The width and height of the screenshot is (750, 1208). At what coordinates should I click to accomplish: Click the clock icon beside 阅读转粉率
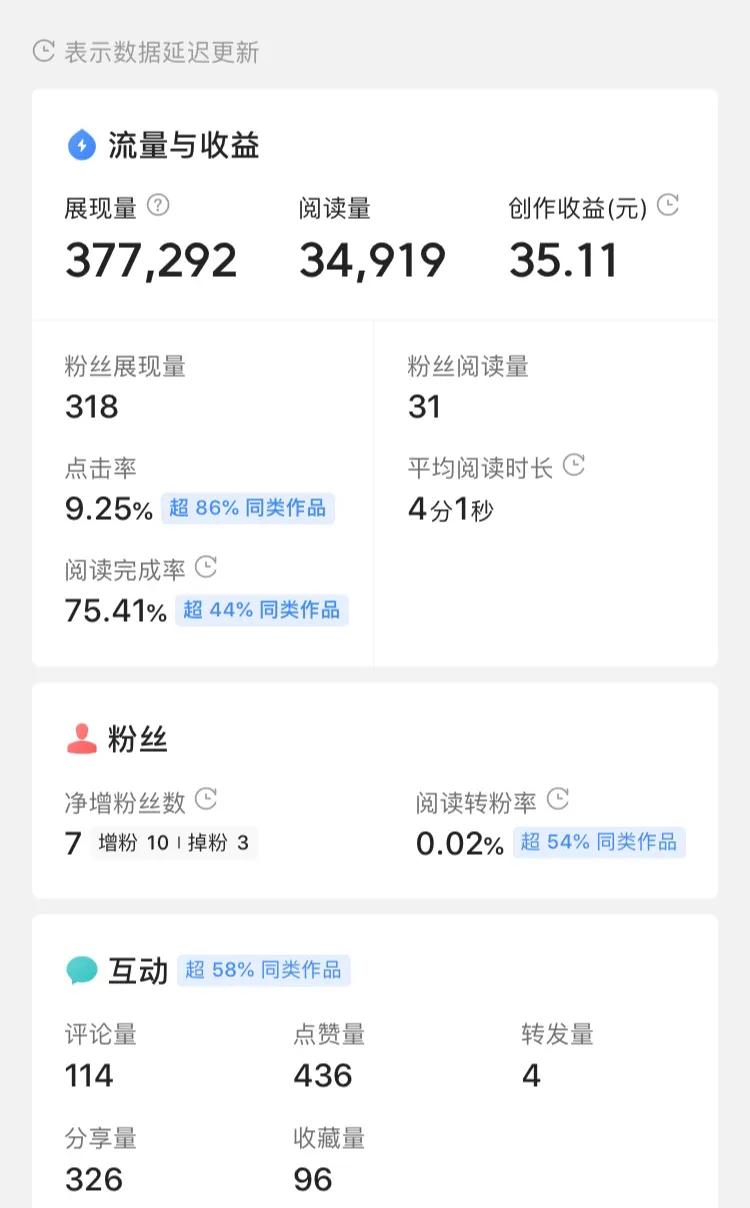558,798
